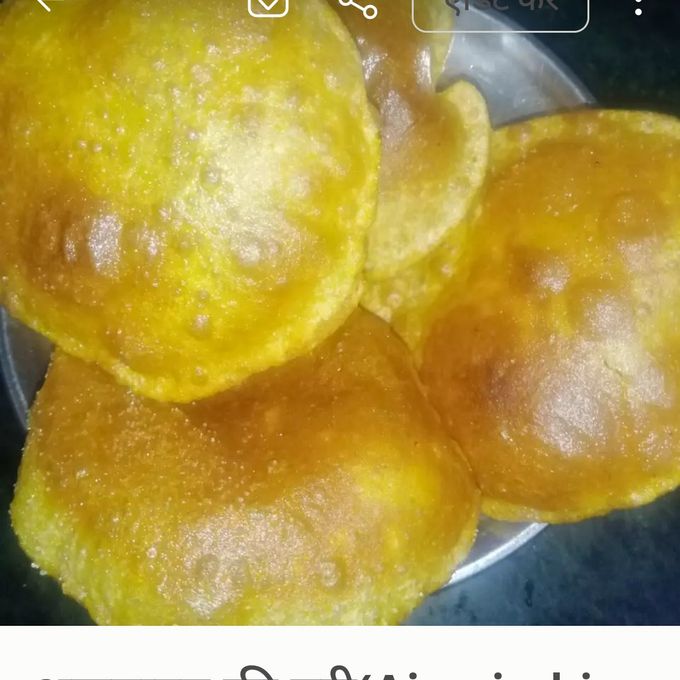The image size is (680, 680).
Task: Tap the एडिट करें button
Action: tap(500, 9)
